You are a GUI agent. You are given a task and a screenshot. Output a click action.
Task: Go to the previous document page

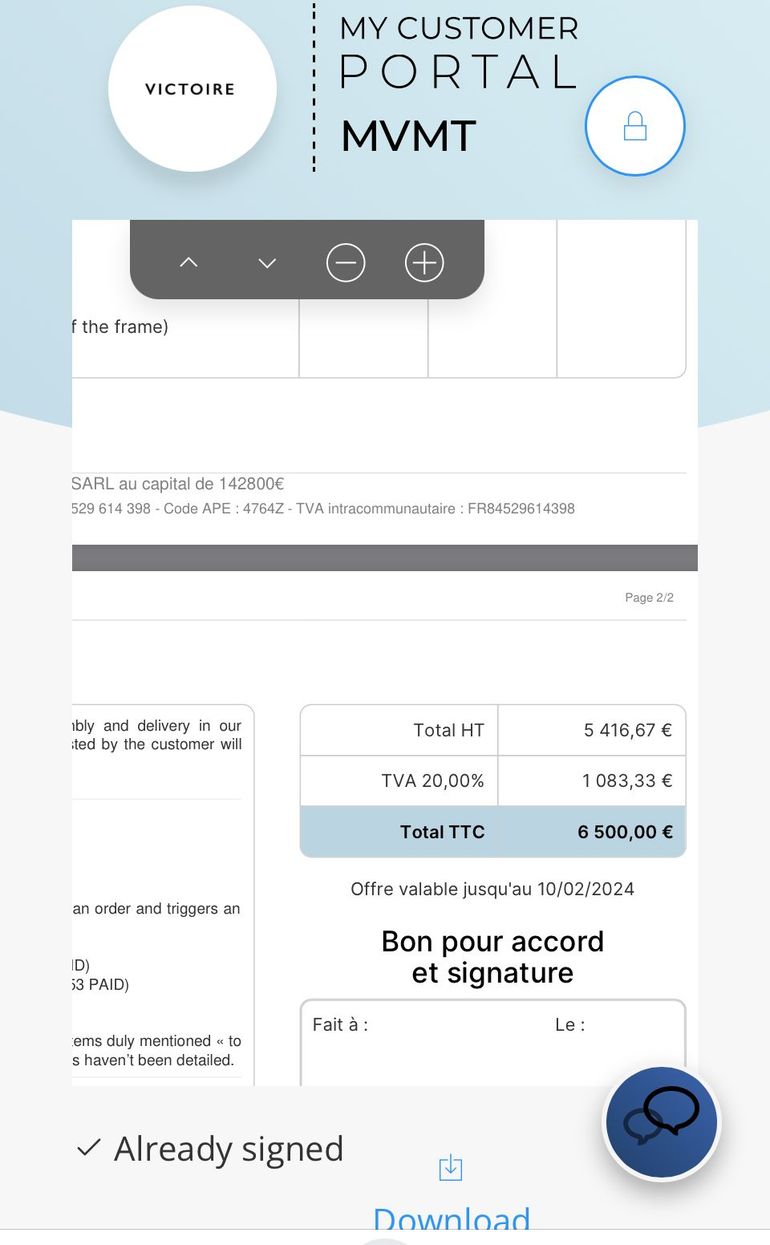click(188, 263)
